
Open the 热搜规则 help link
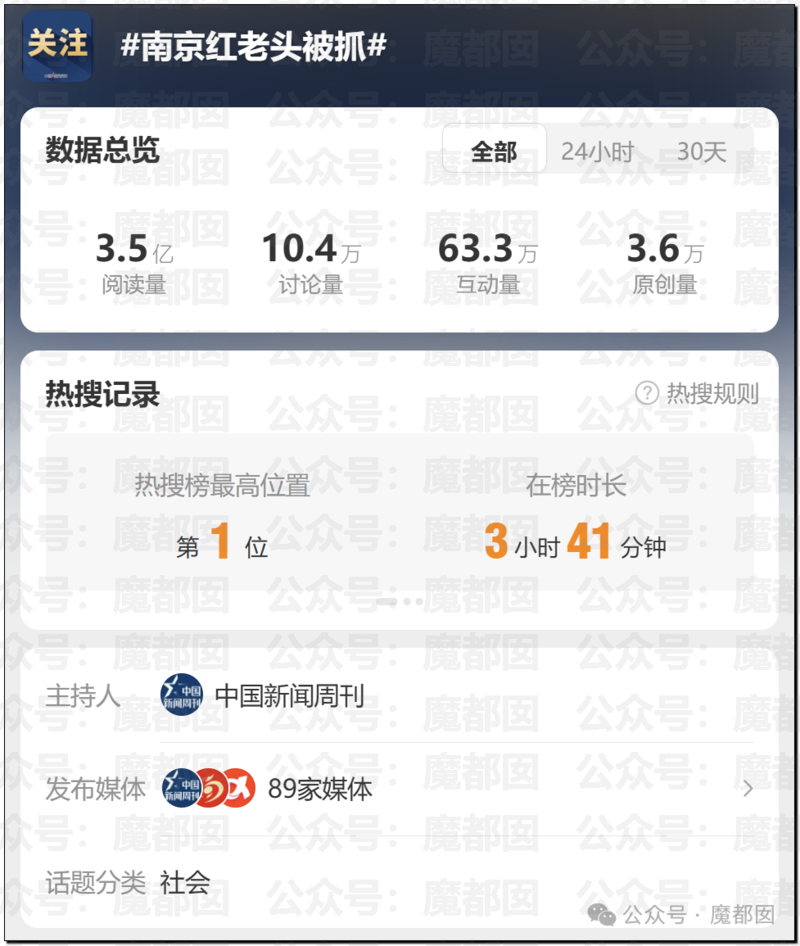point(697,393)
